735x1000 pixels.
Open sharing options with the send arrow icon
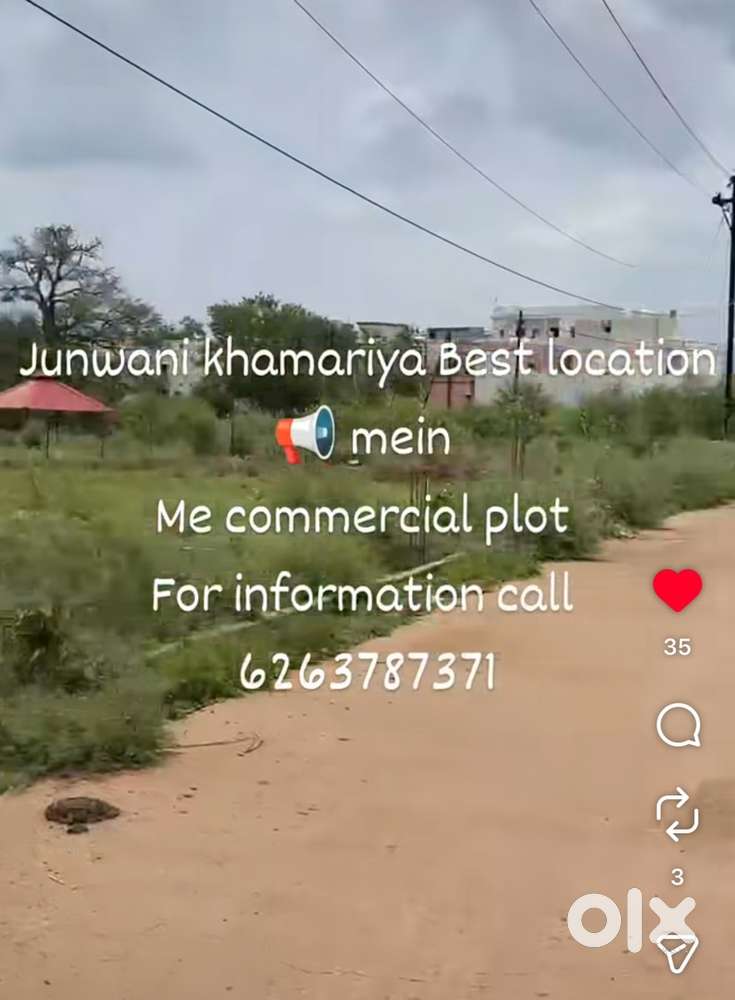coord(680,945)
